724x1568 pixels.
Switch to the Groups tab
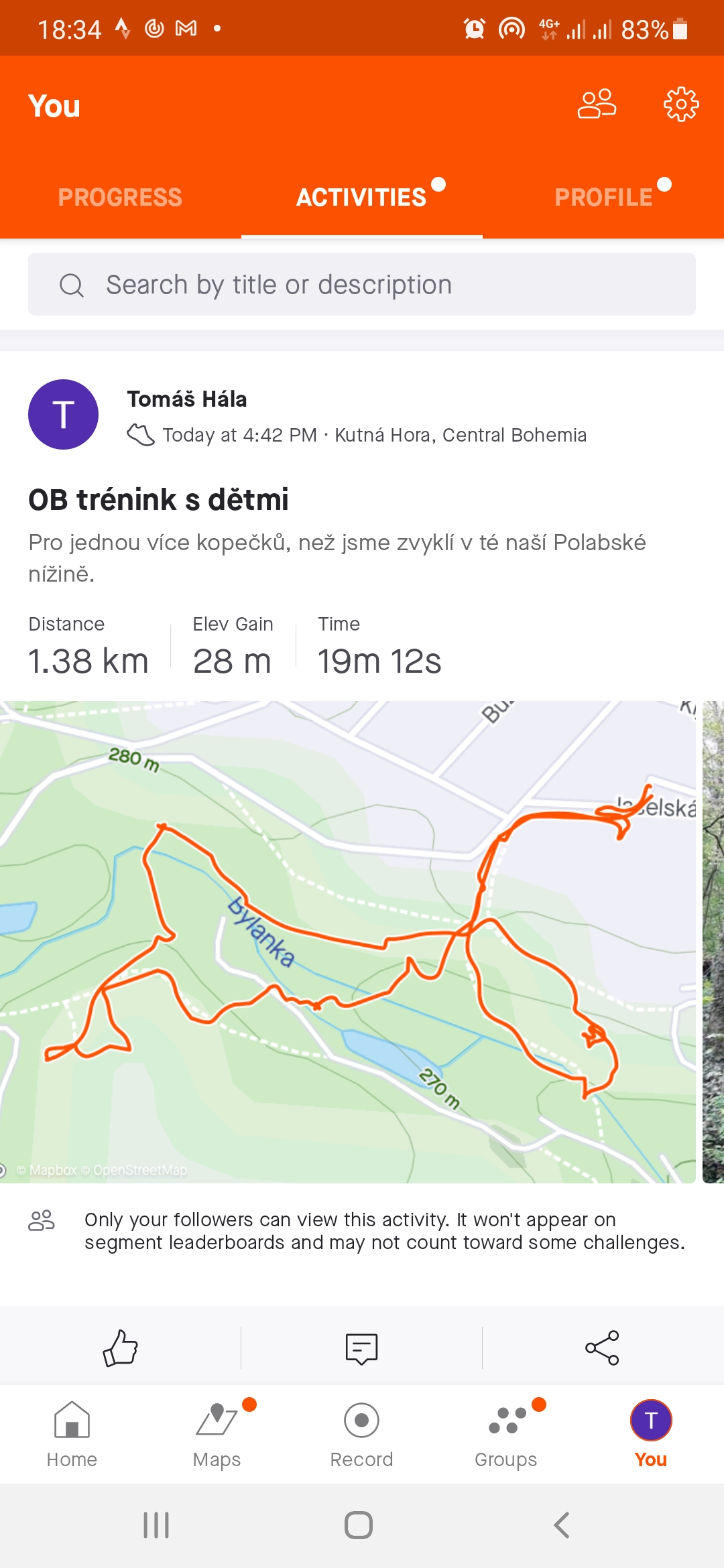[x=506, y=1434]
